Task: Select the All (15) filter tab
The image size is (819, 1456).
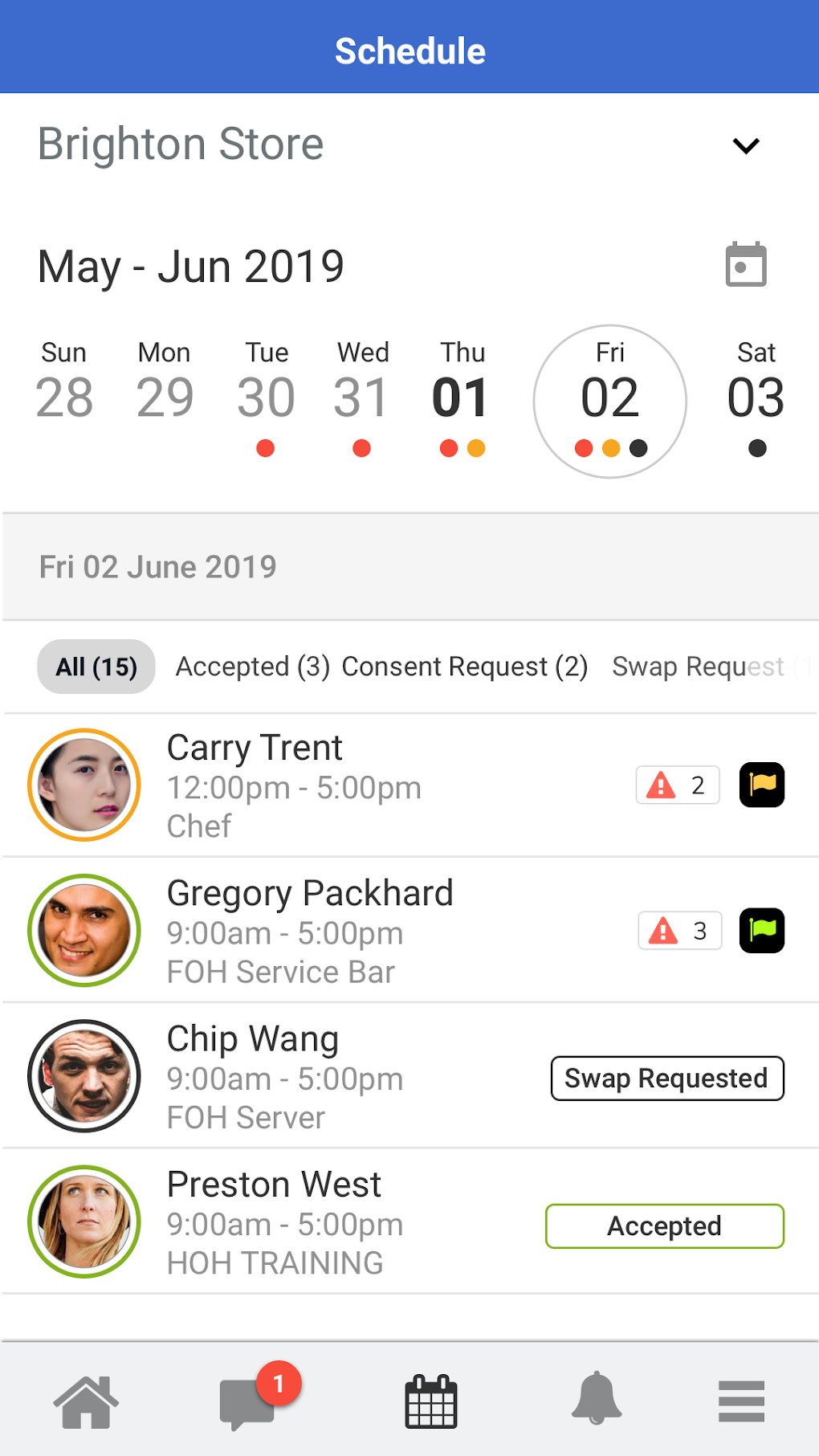Action: click(x=96, y=667)
